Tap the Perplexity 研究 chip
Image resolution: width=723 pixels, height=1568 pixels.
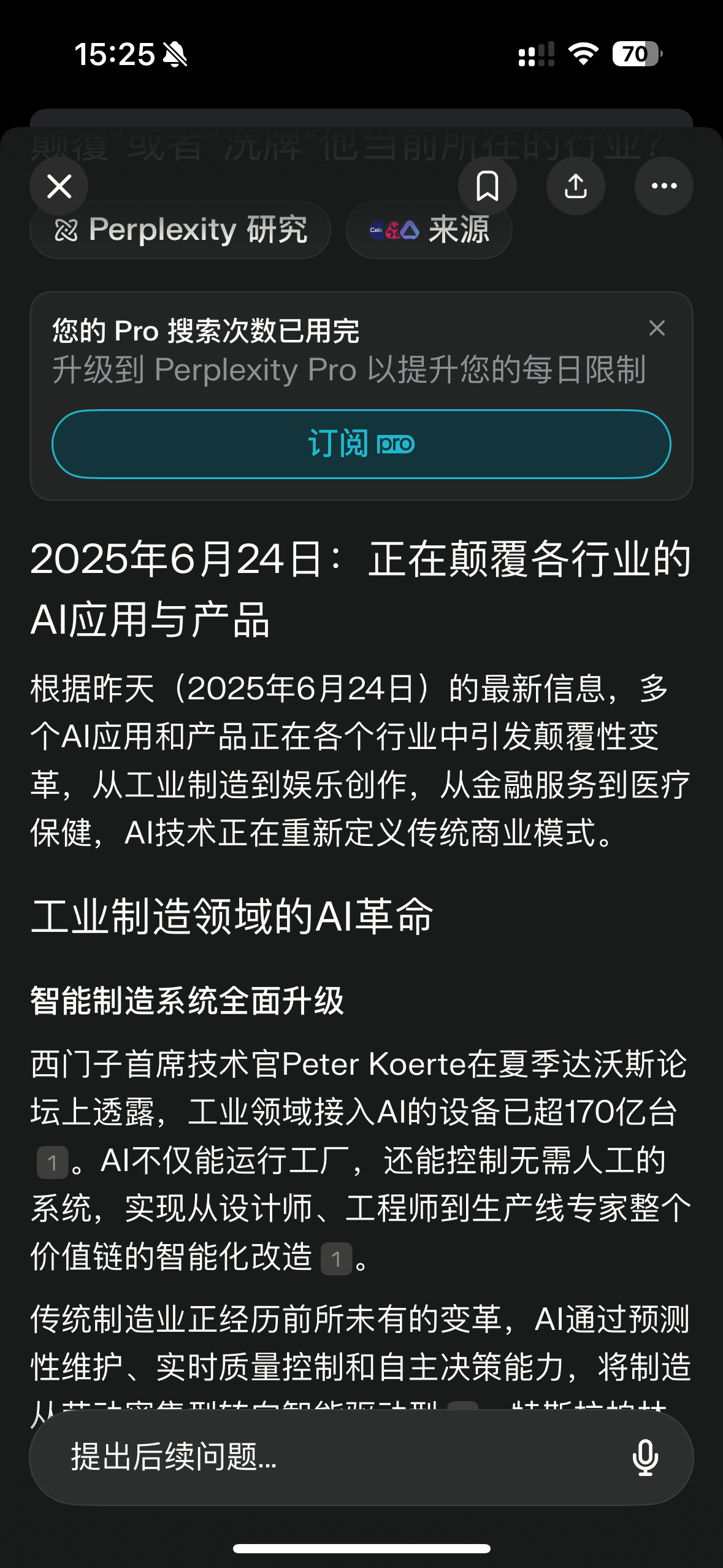[x=180, y=230]
